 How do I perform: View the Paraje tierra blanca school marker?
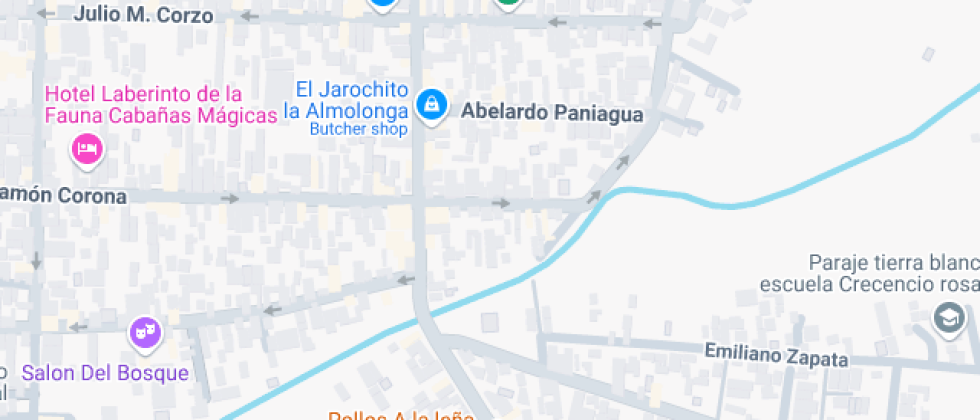[x=945, y=319]
